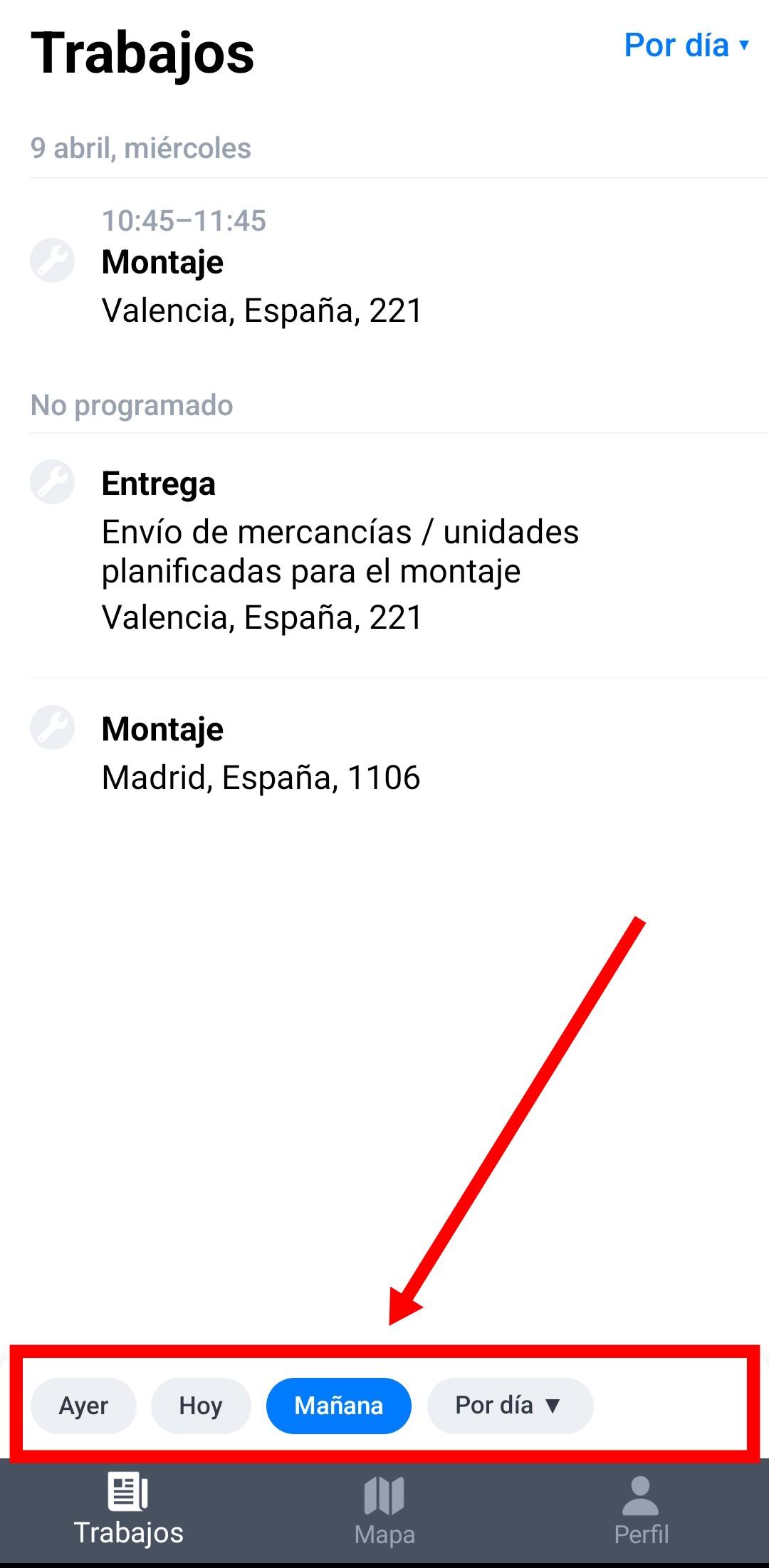Switch to the Mapa tab
This screenshot has width=769, height=1568.
tap(384, 1510)
